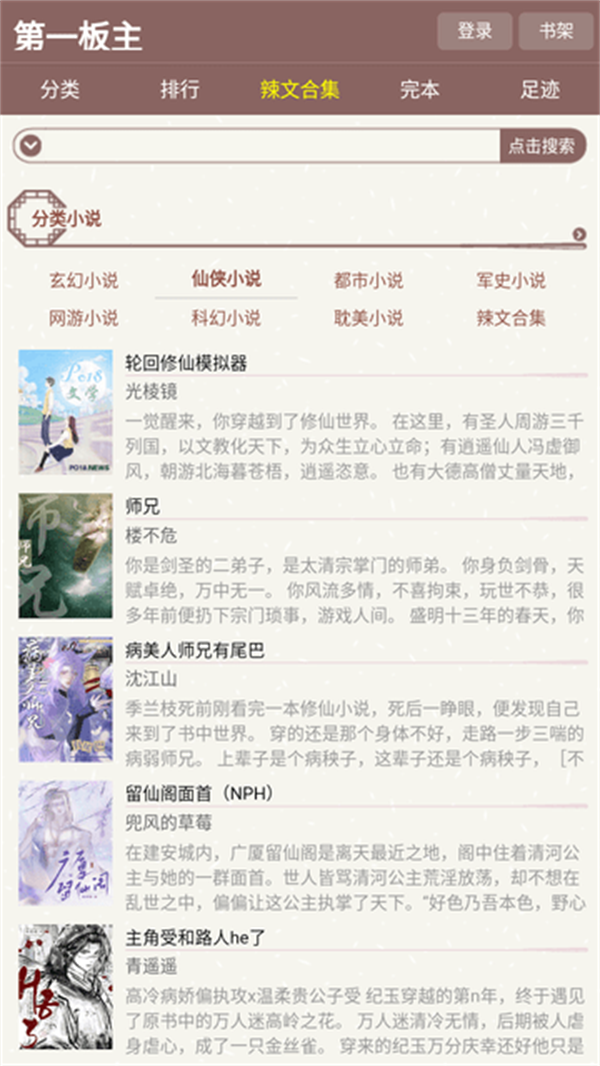The height and width of the screenshot is (1066, 600).
Task: Go to the 足迹 history tab
Action: (x=540, y=89)
